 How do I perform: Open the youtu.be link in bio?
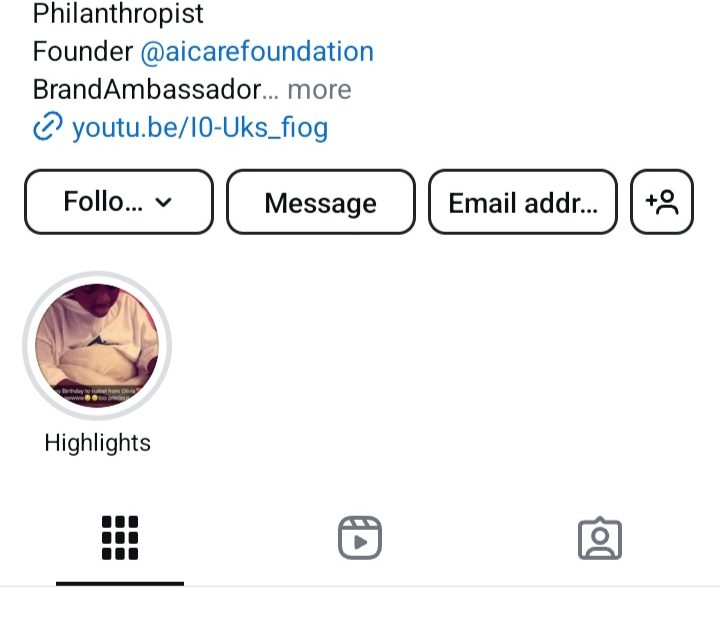pos(199,128)
